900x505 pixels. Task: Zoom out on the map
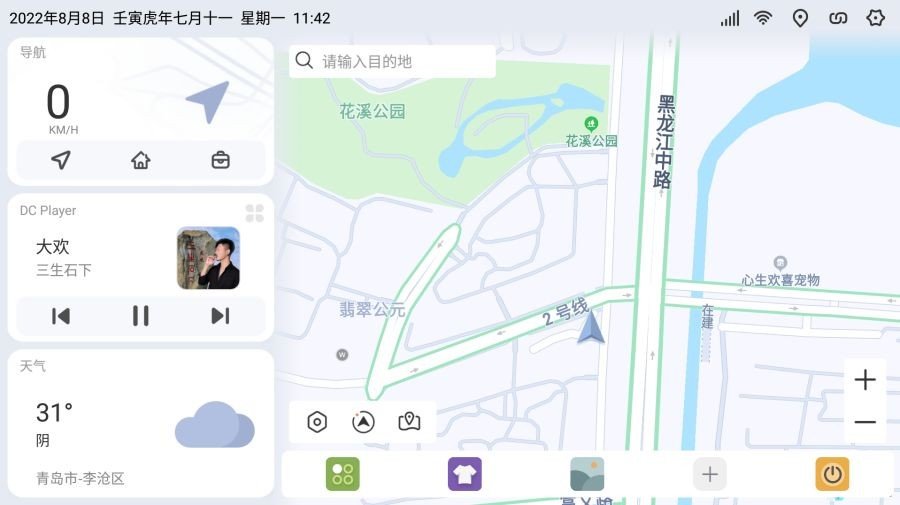point(865,422)
